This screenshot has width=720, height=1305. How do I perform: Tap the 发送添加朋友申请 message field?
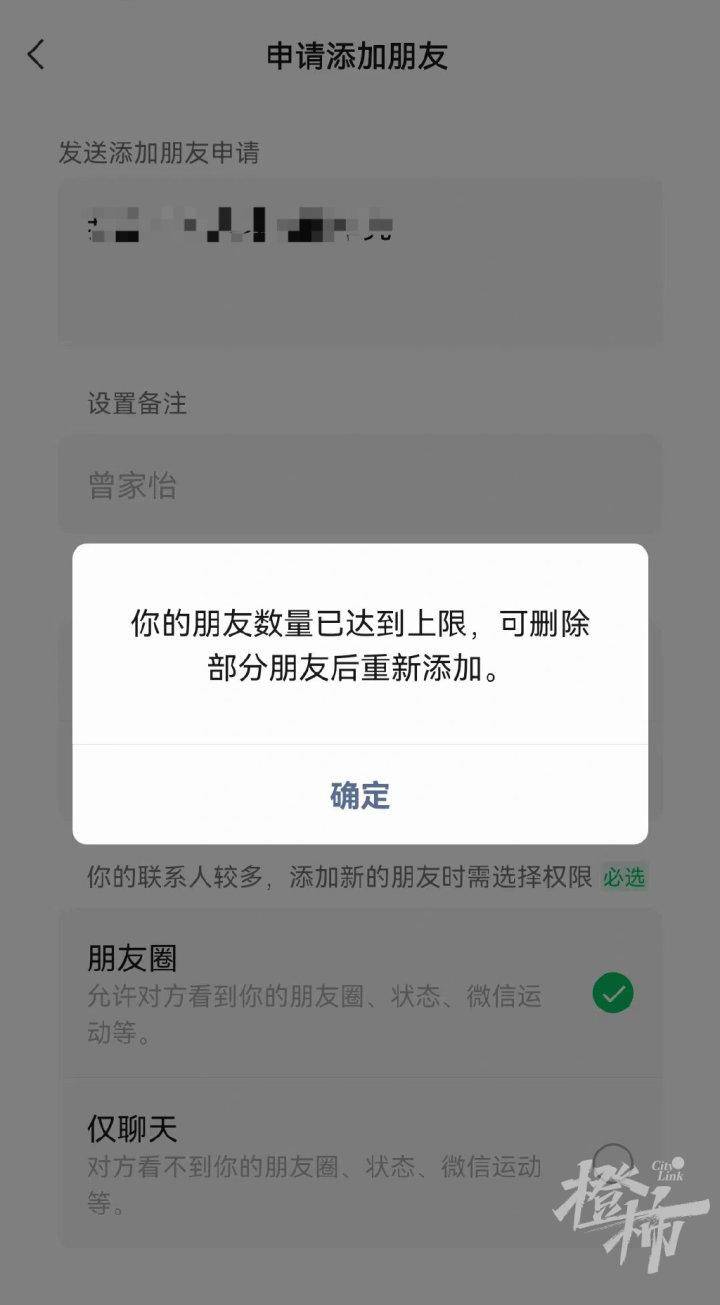pos(360,262)
